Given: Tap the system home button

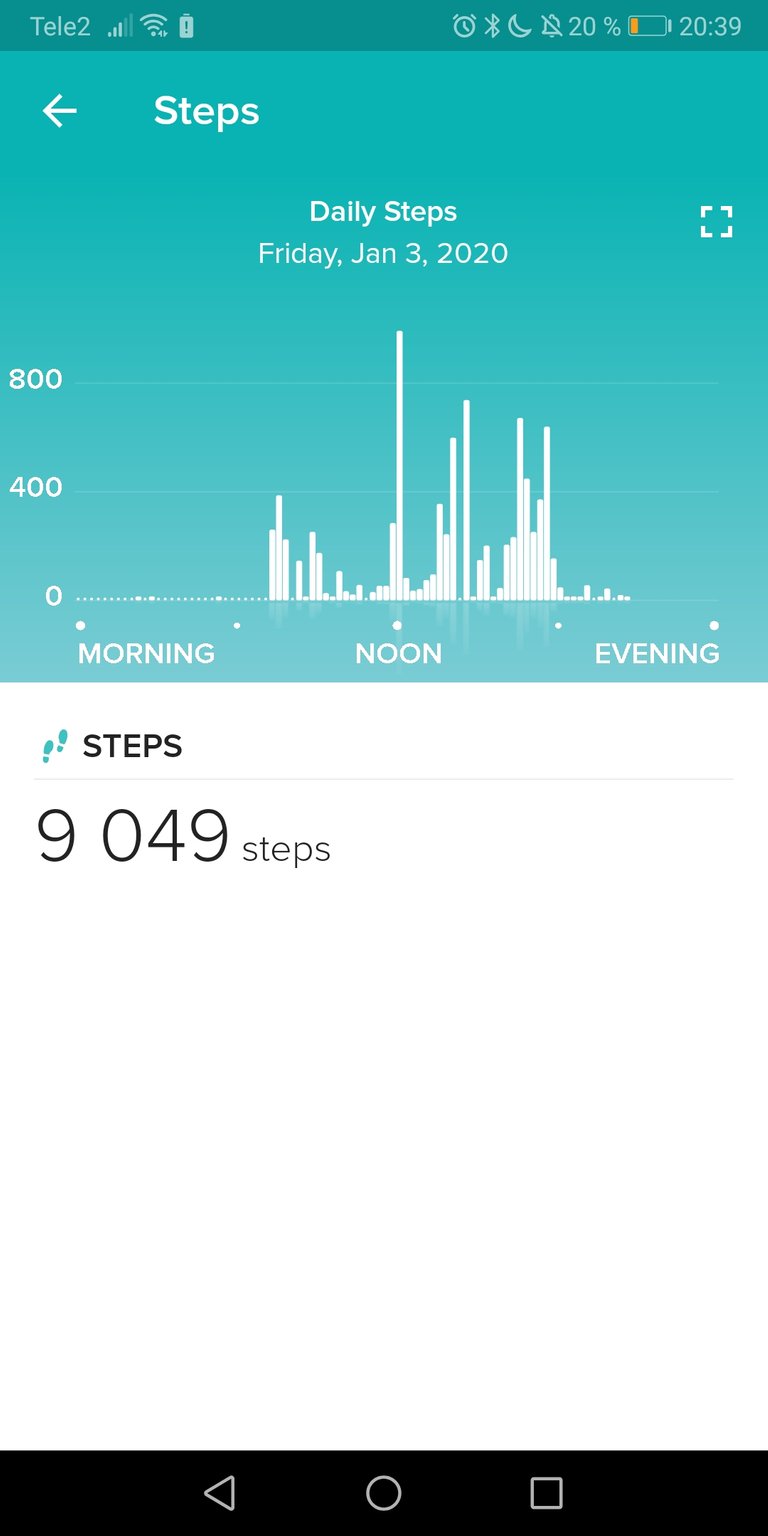Looking at the screenshot, I should pyautogui.click(x=384, y=1493).
